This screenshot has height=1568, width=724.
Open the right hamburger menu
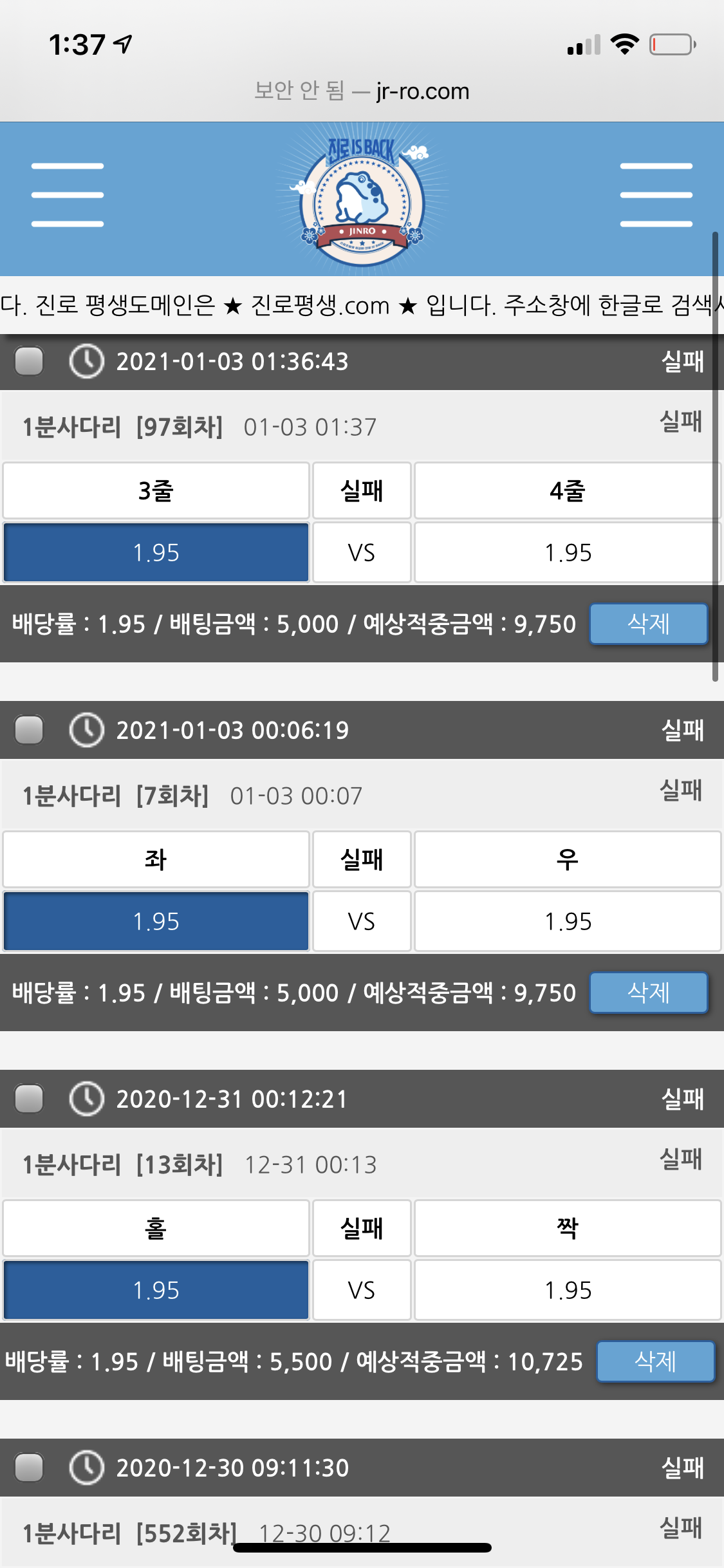click(656, 194)
